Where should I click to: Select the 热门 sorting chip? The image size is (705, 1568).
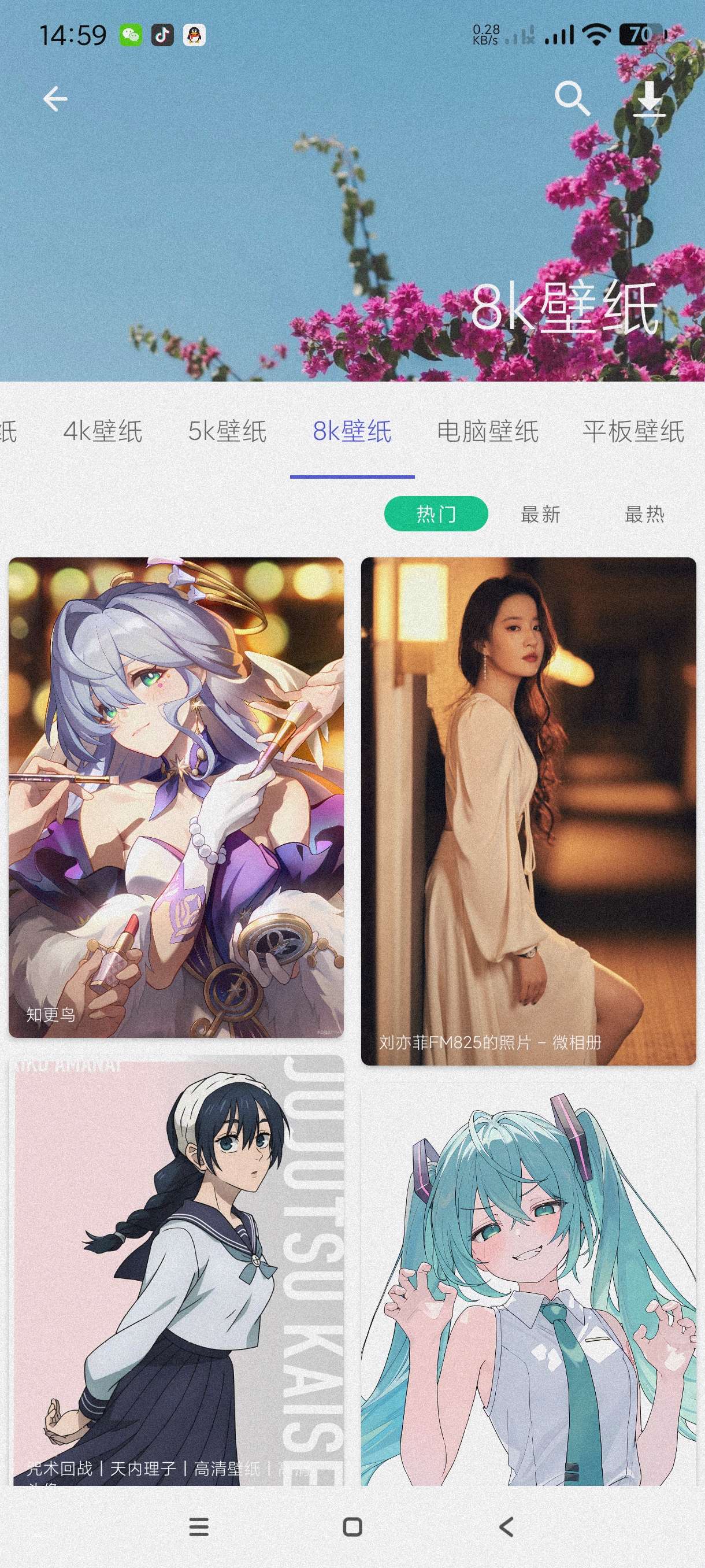tap(436, 514)
